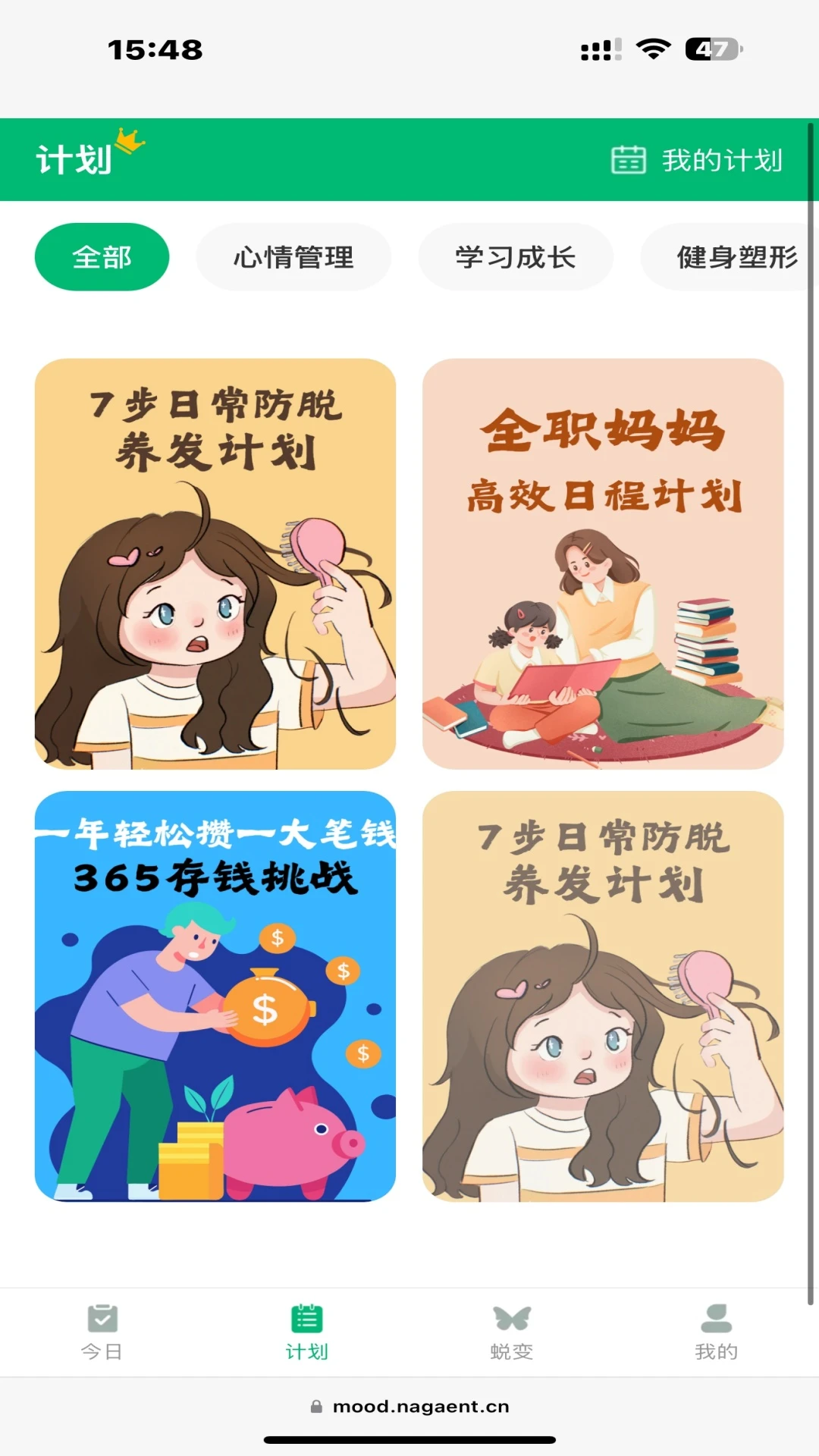Select the 全部 filter chip

coord(102,257)
